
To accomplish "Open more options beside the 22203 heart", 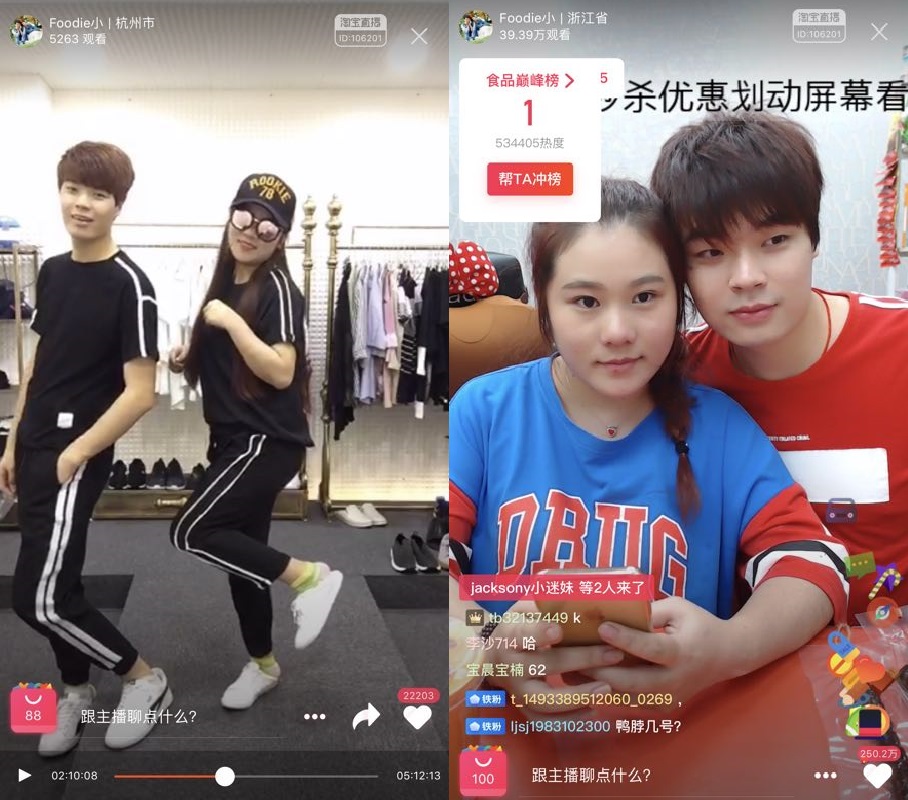I will 315,717.
